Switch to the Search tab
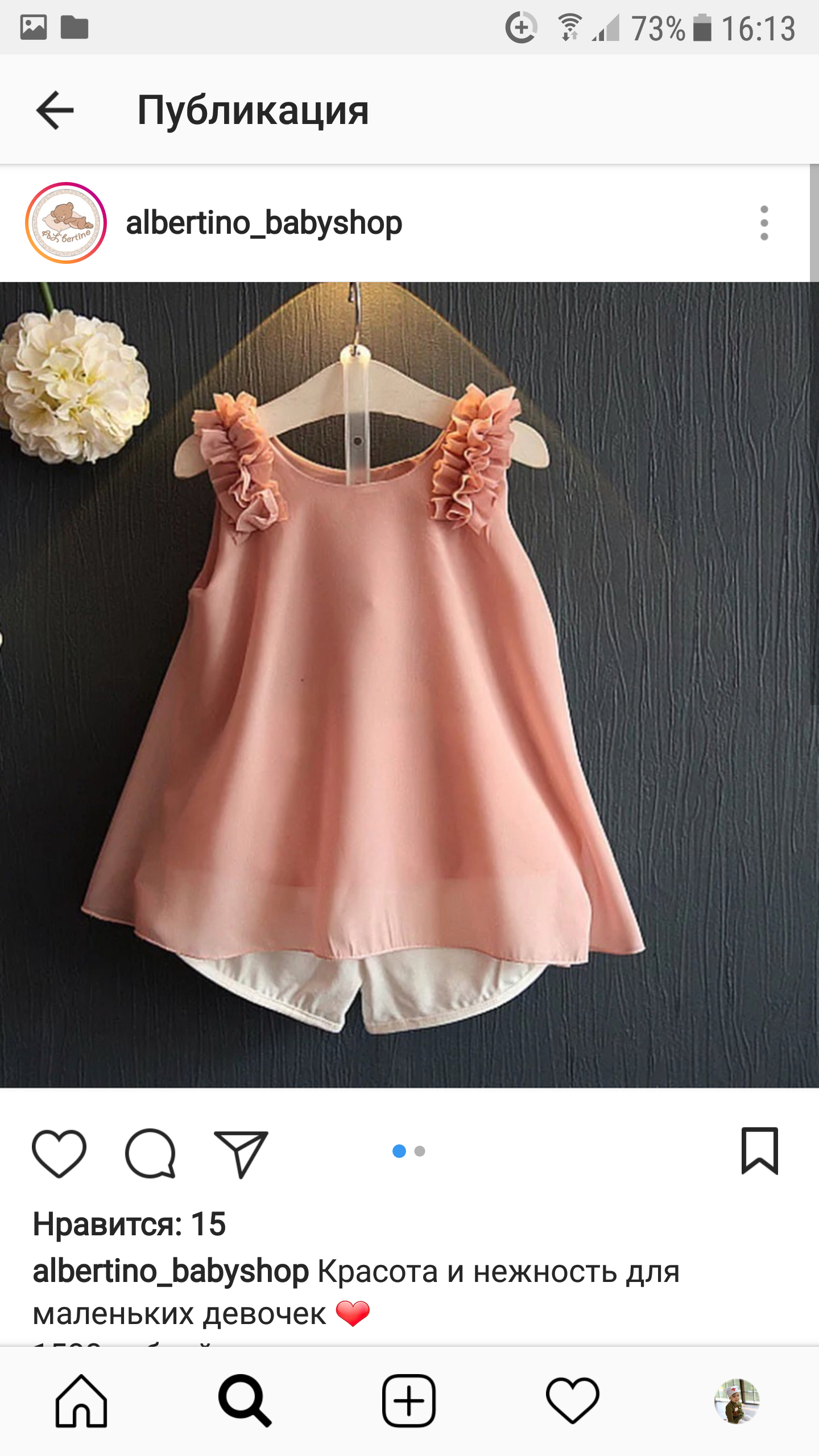The width and height of the screenshot is (819, 1456). 245,1401
